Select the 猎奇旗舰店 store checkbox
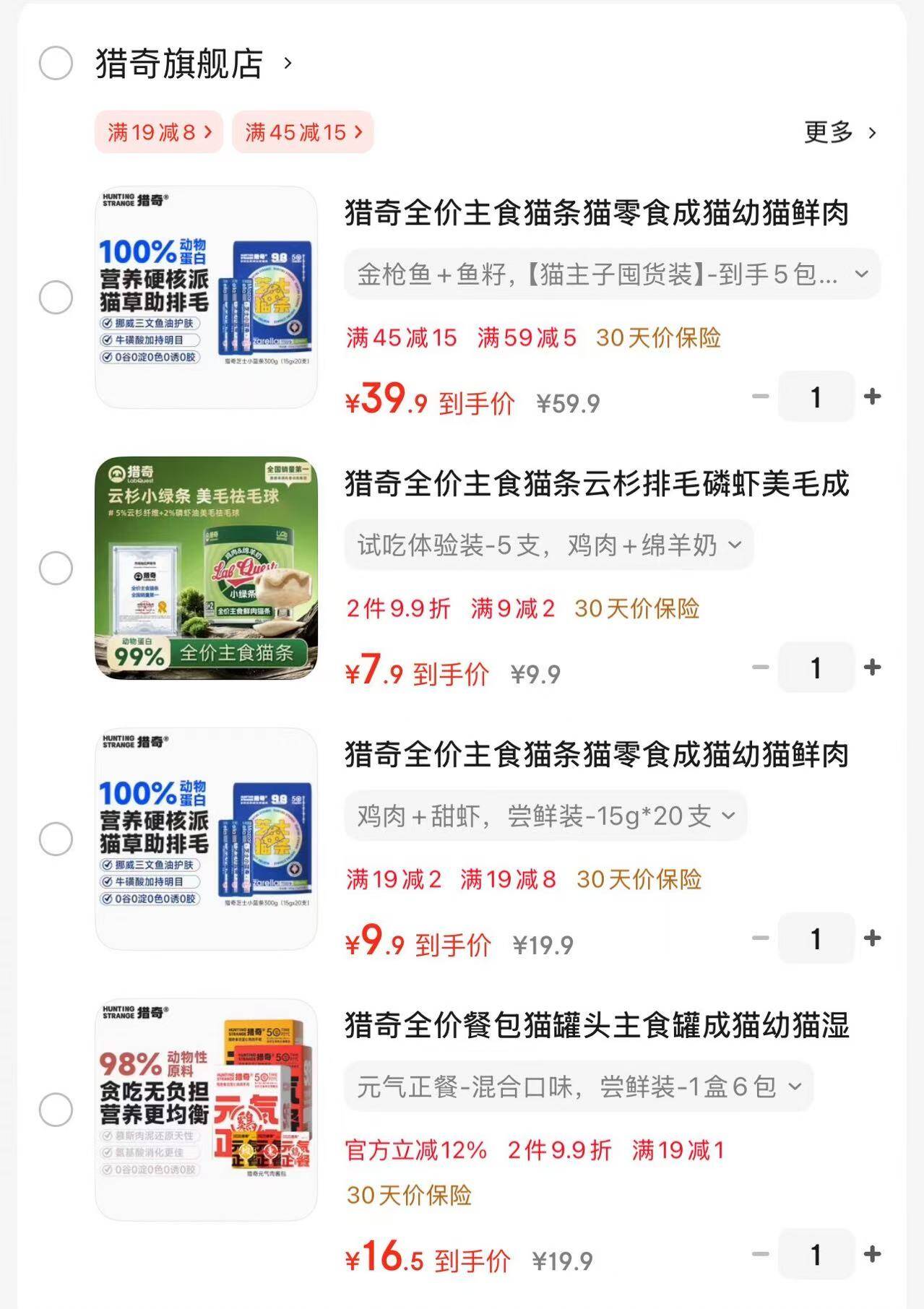 point(55,64)
